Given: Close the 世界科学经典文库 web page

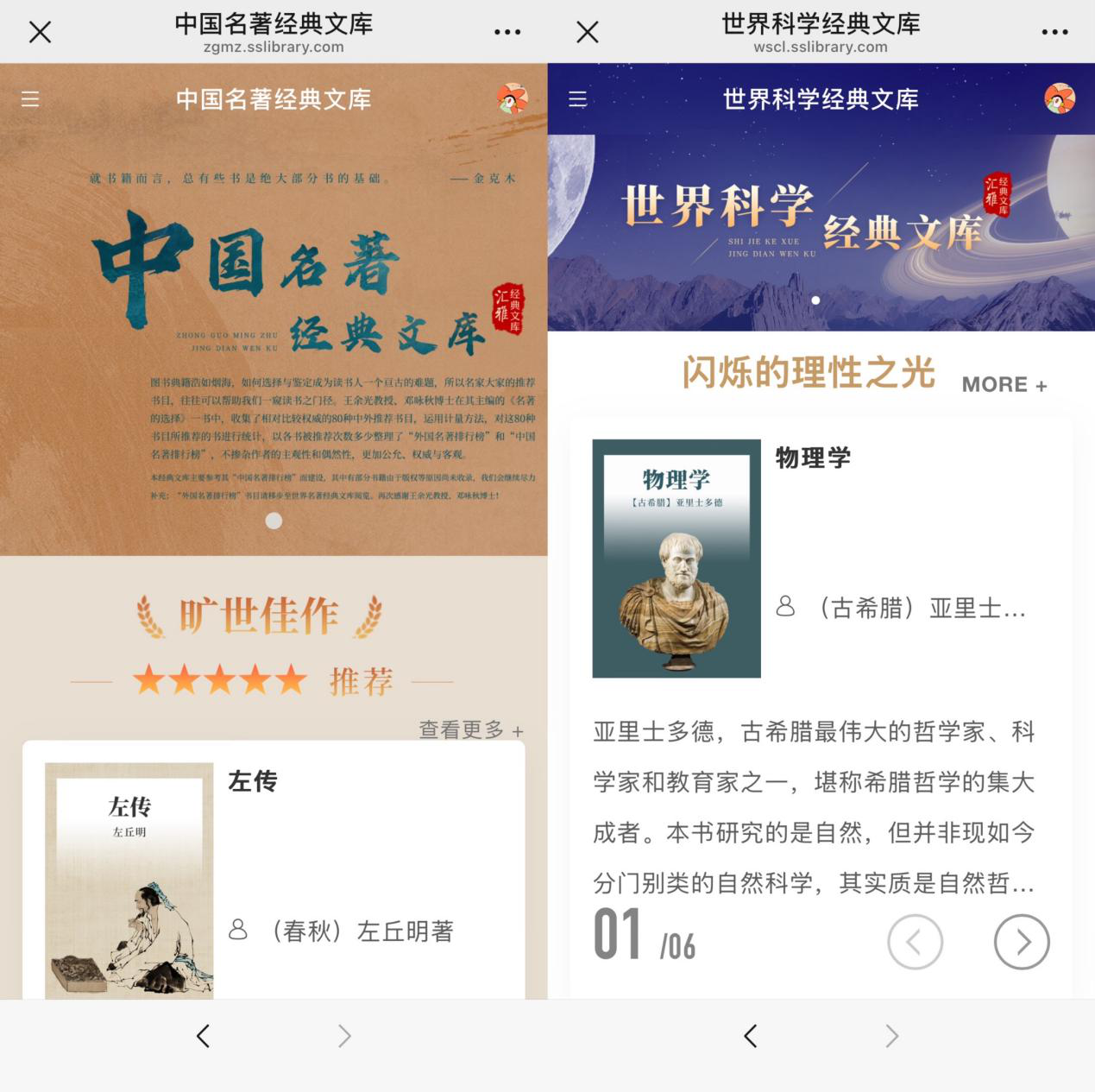Looking at the screenshot, I should [x=588, y=33].
